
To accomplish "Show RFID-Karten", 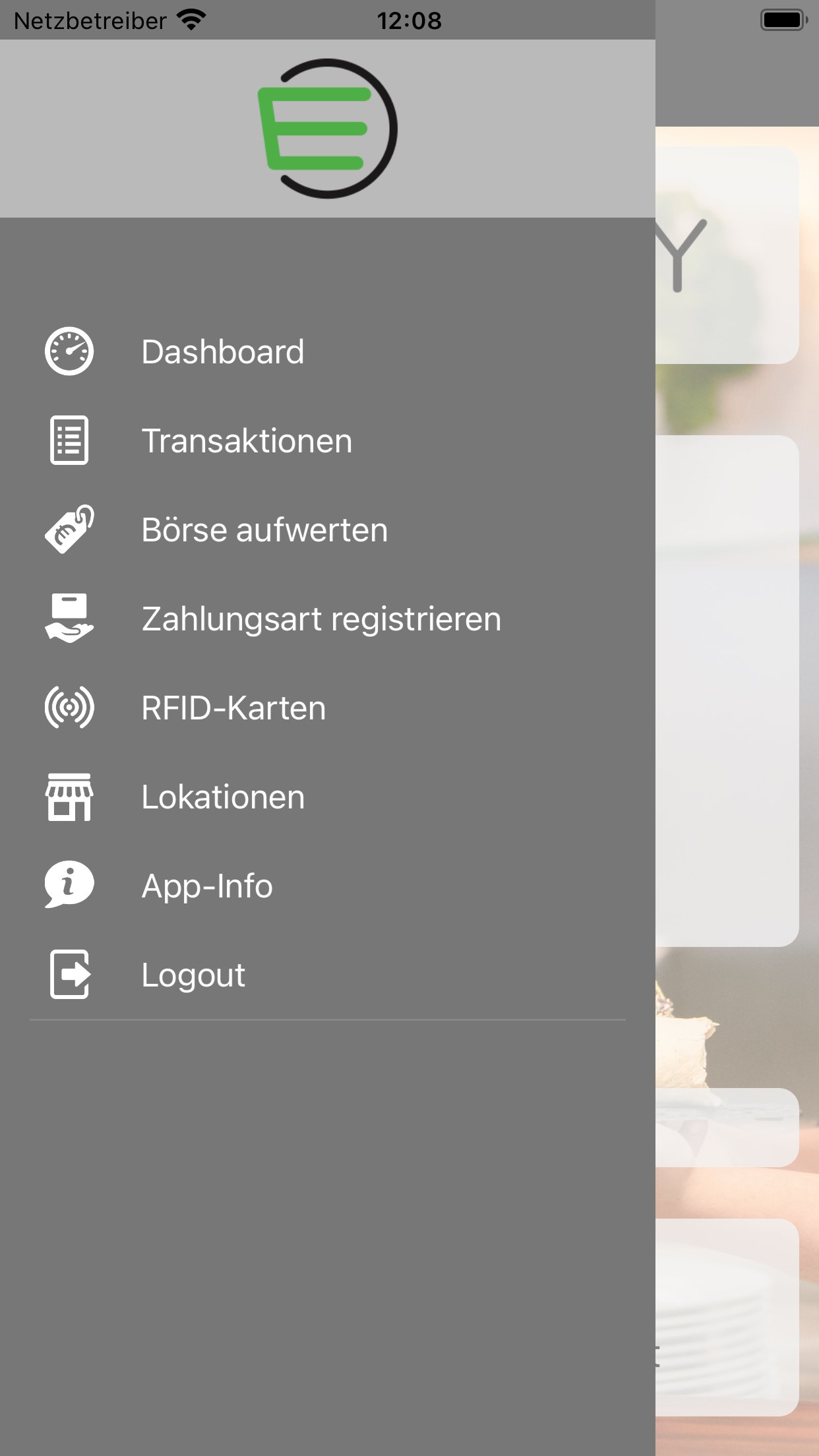I will click(328, 708).
